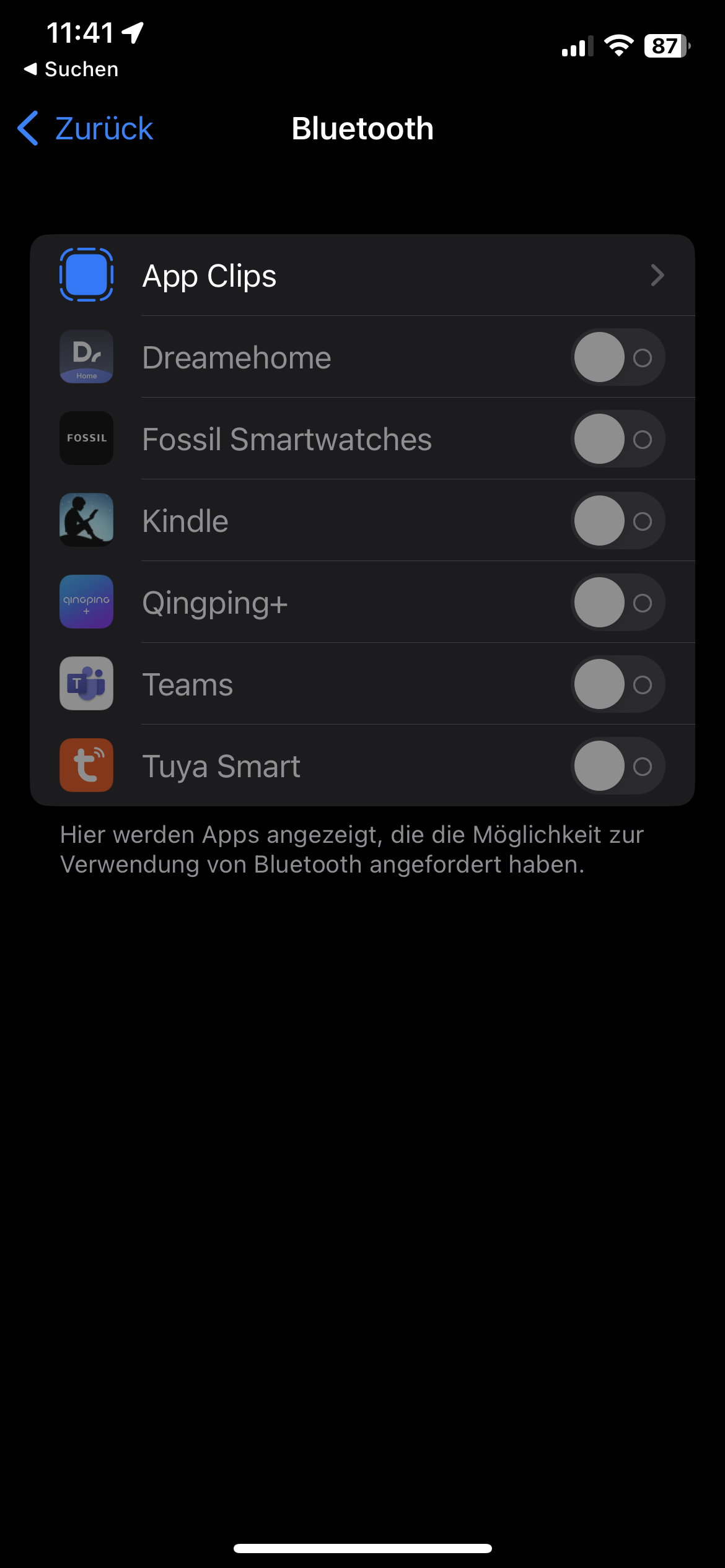Allow Teams to use Bluetooth
The image size is (725, 1568).
pyautogui.click(x=618, y=684)
